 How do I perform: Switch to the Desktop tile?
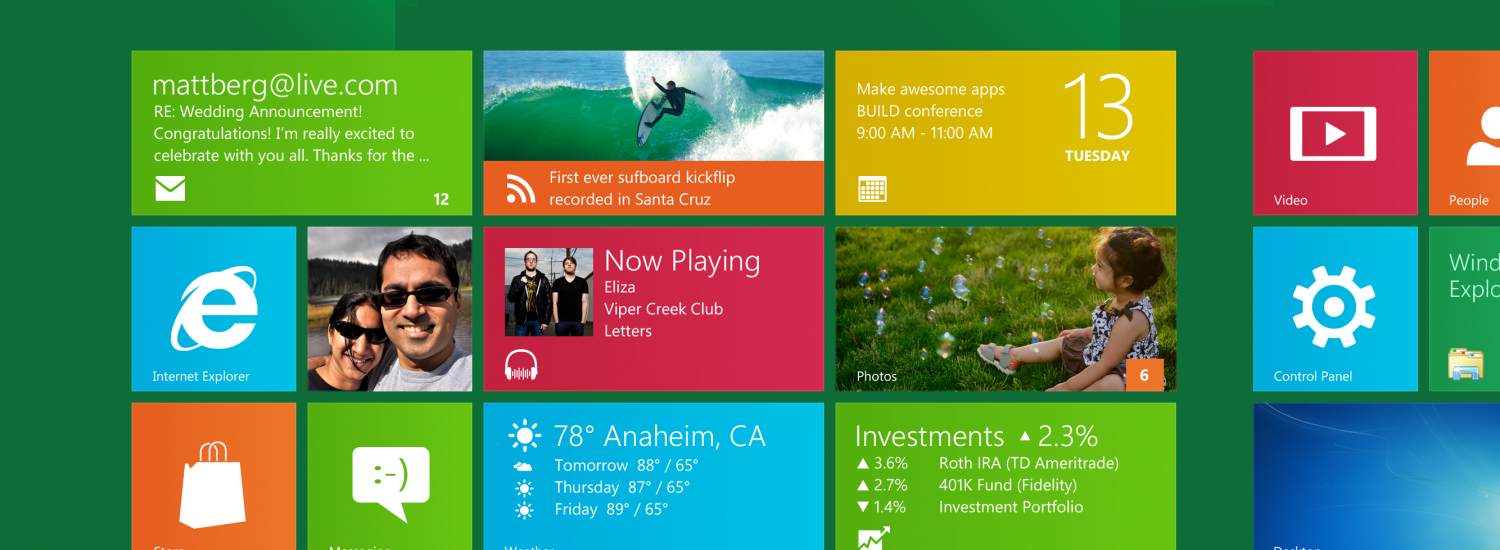click(x=1376, y=477)
